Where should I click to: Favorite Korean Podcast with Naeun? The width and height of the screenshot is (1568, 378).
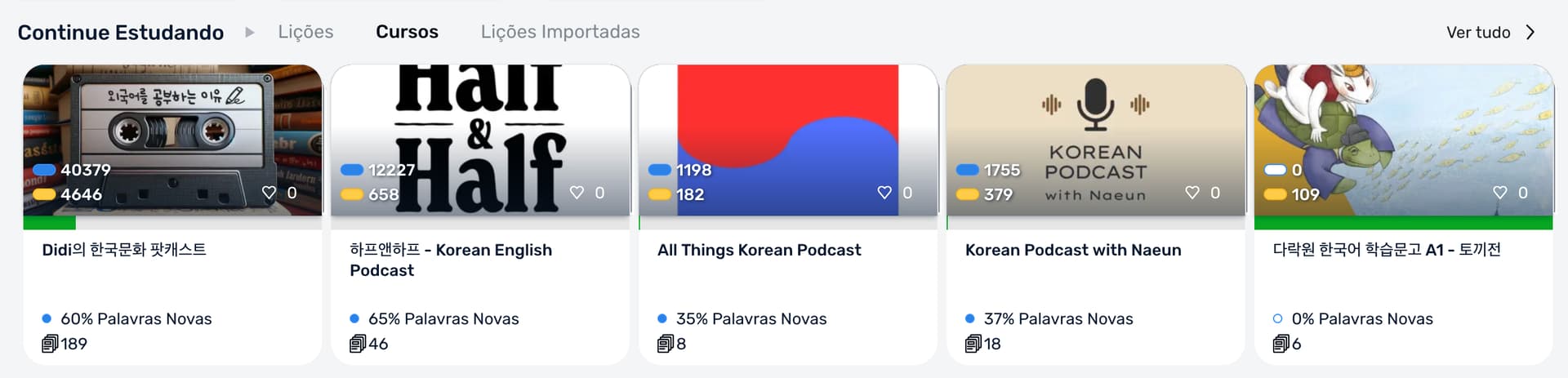coord(1192,193)
